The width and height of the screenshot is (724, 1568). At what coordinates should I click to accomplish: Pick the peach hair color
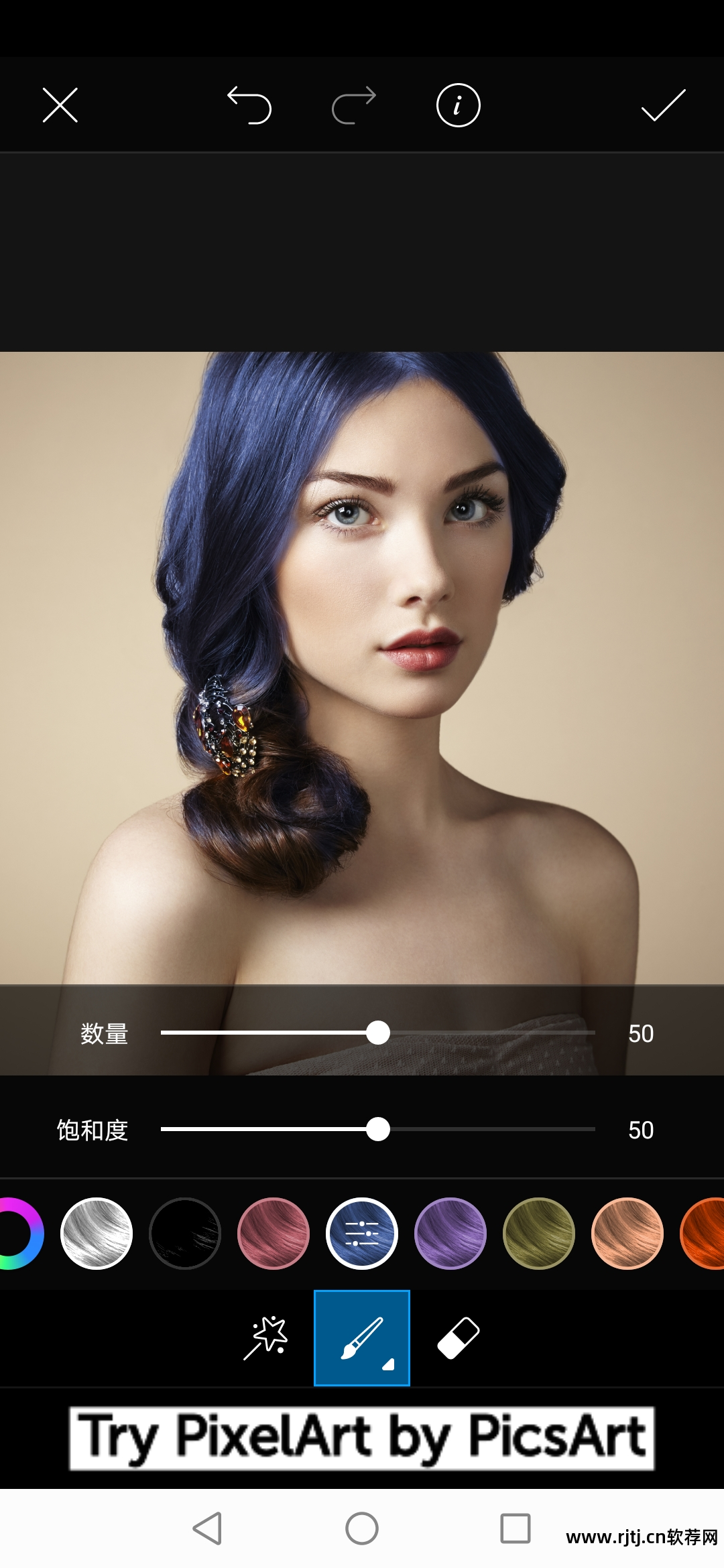click(627, 1234)
